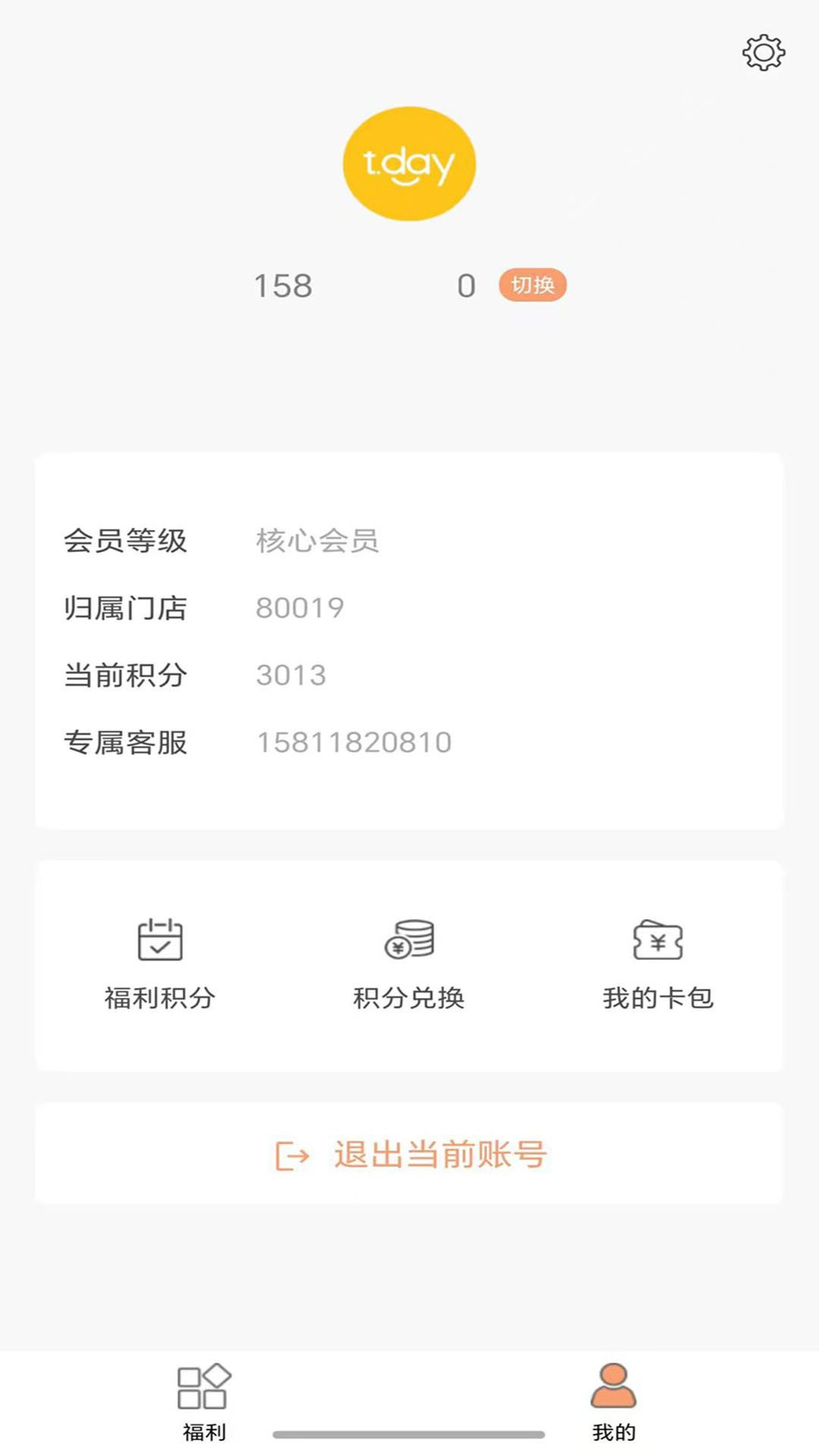Select the 我的 tab
819x1456 pixels.
coord(613,1401)
